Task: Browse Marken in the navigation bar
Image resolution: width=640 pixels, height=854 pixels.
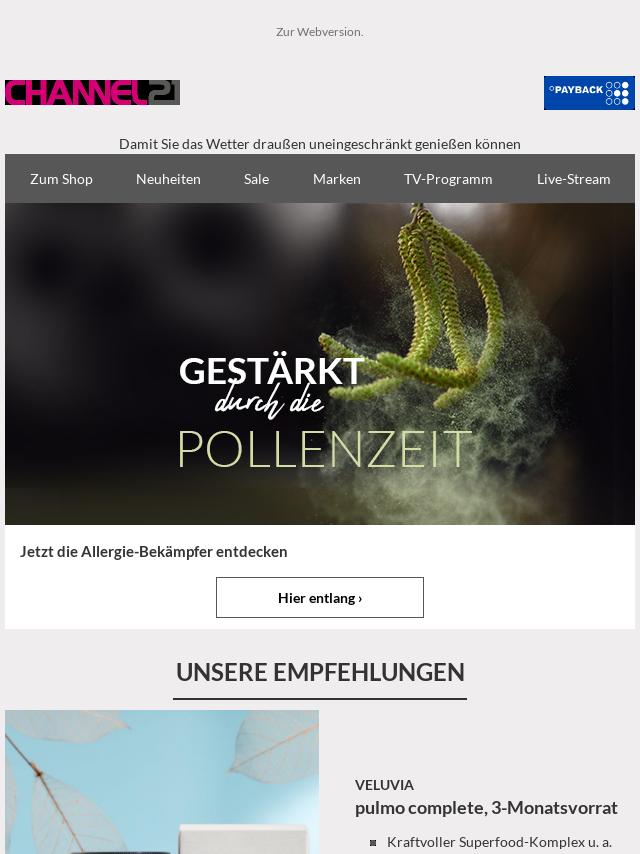Action: pyautogui.click(x=336, y=179)
